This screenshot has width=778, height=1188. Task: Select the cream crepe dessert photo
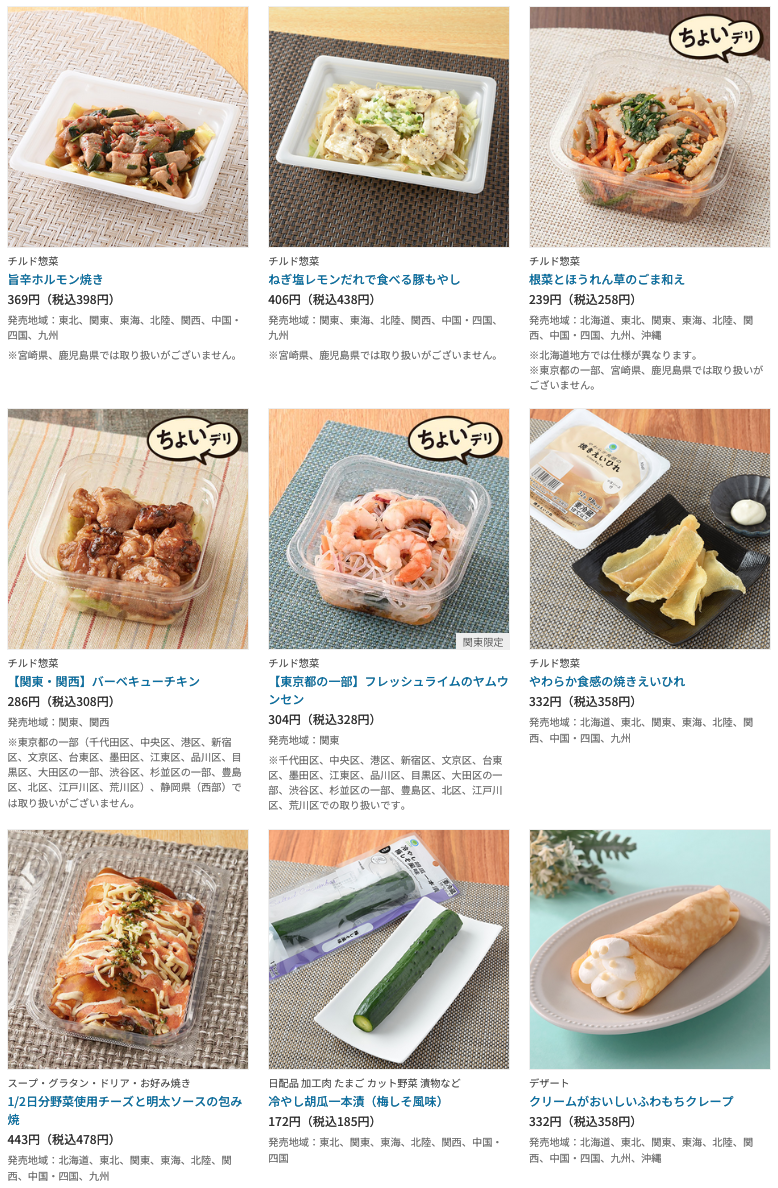coord(649,948)
